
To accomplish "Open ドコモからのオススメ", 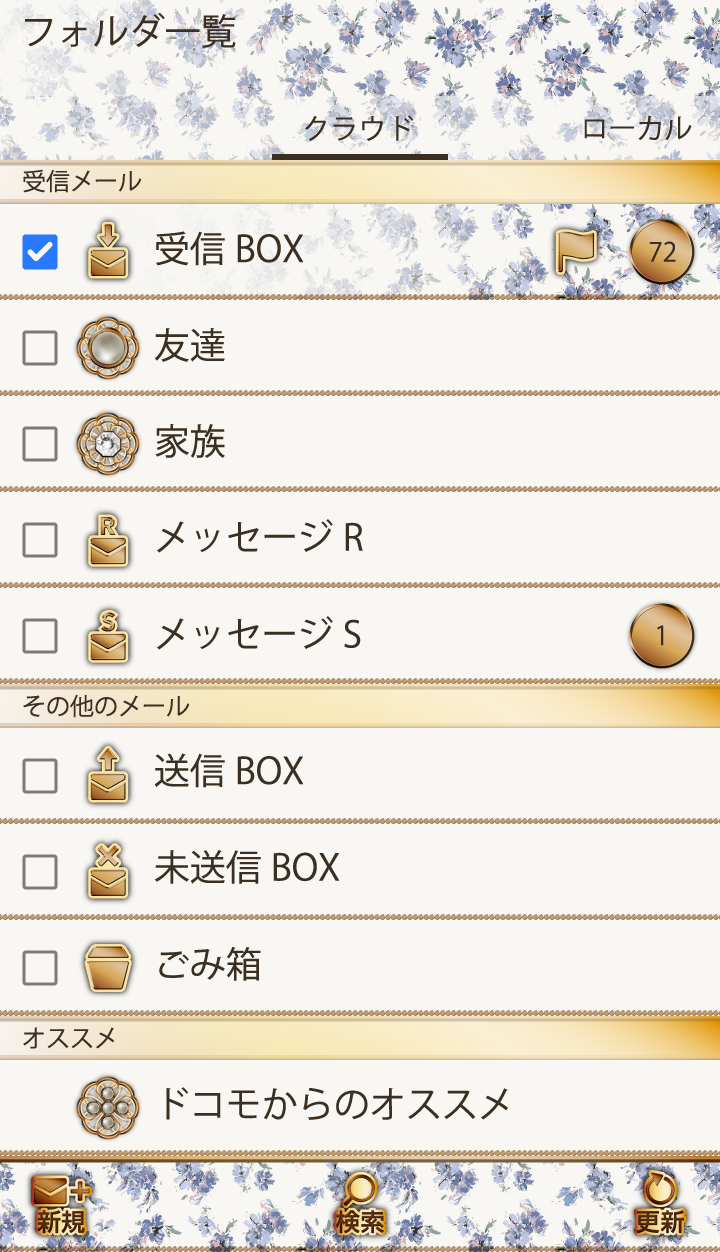I will pos(333,1105).
